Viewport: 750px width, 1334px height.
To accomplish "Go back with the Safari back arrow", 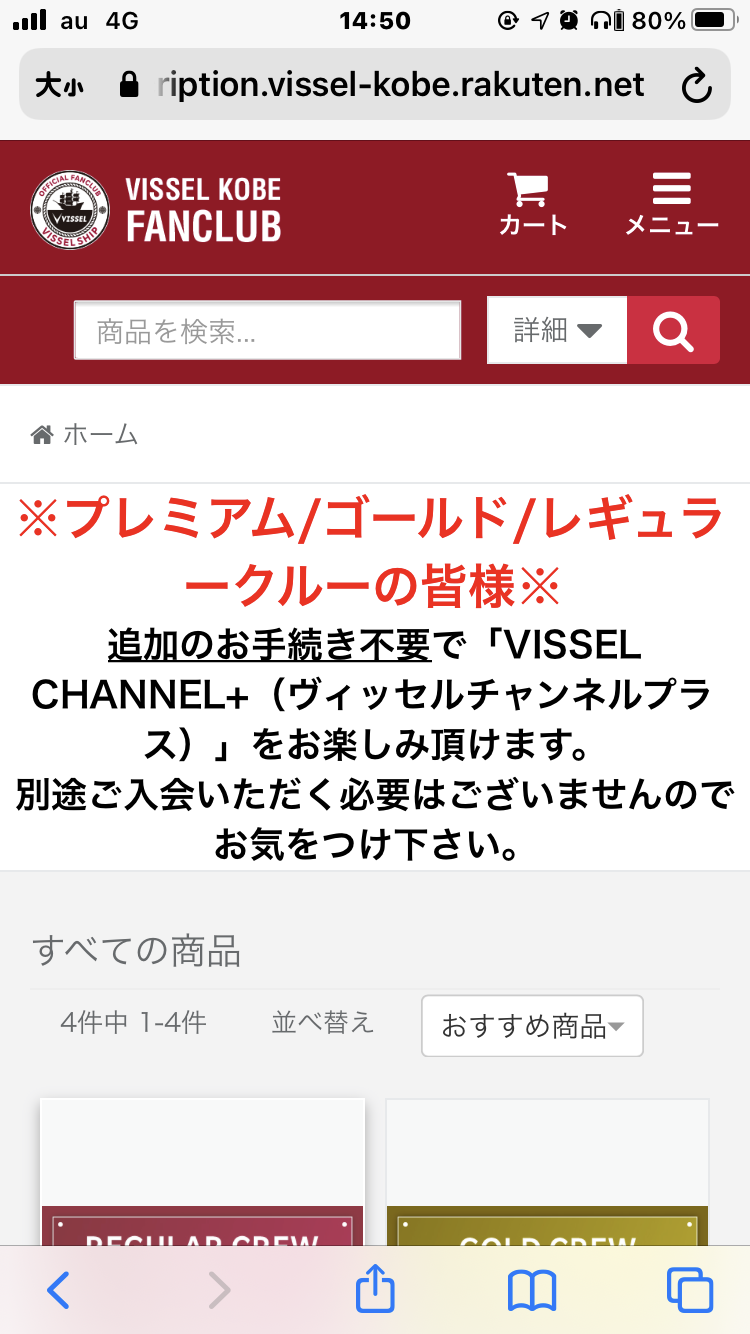I will pyautogui.click(x=59, y=1290).
